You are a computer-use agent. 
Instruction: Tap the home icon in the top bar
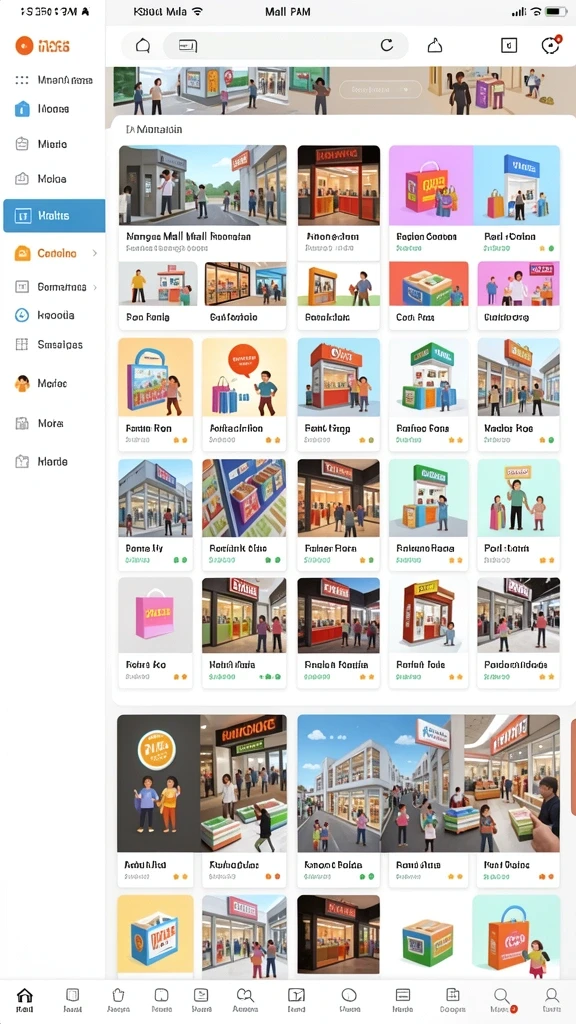point(142,46)
